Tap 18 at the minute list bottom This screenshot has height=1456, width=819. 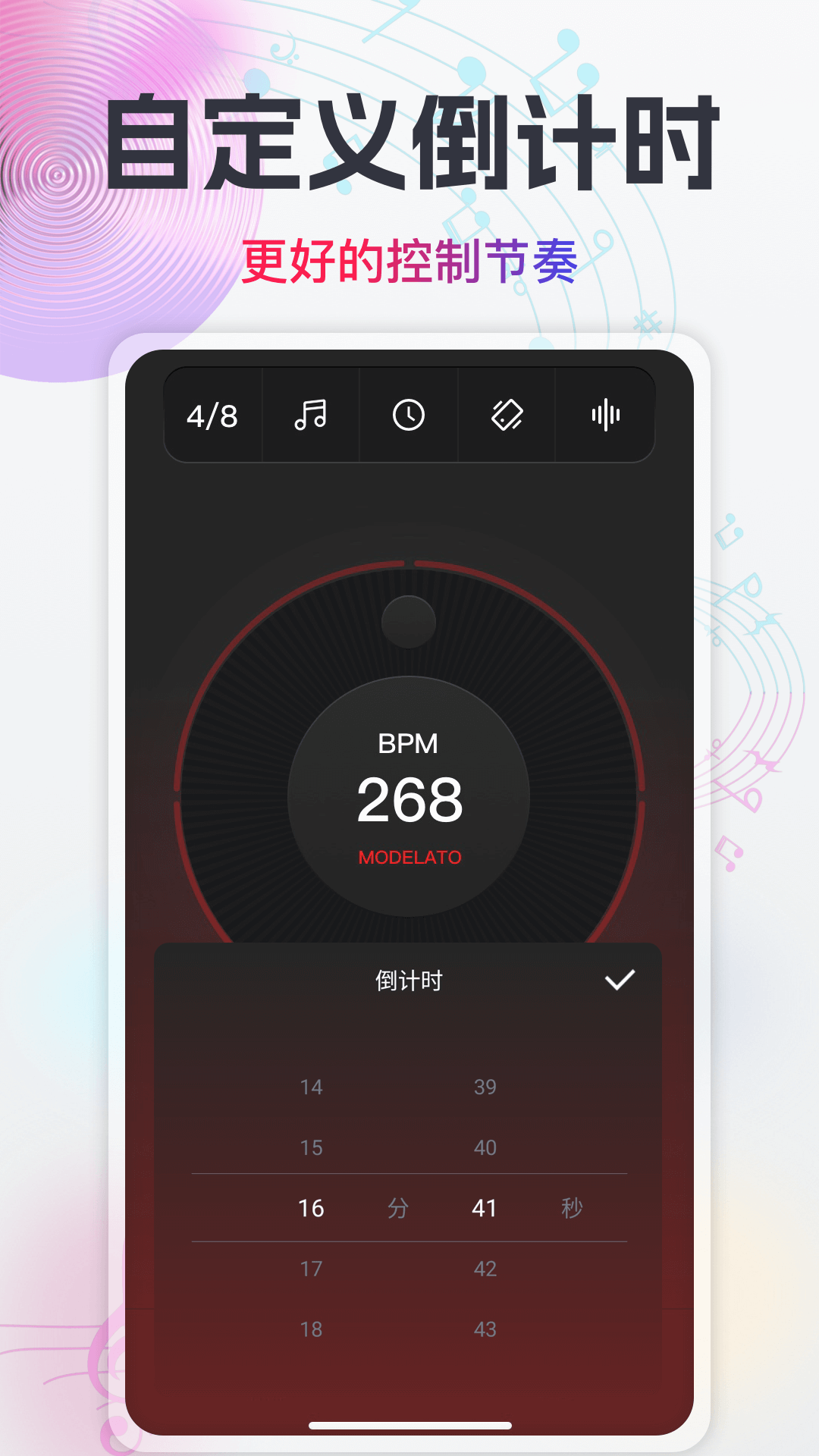pos(309,1329)
